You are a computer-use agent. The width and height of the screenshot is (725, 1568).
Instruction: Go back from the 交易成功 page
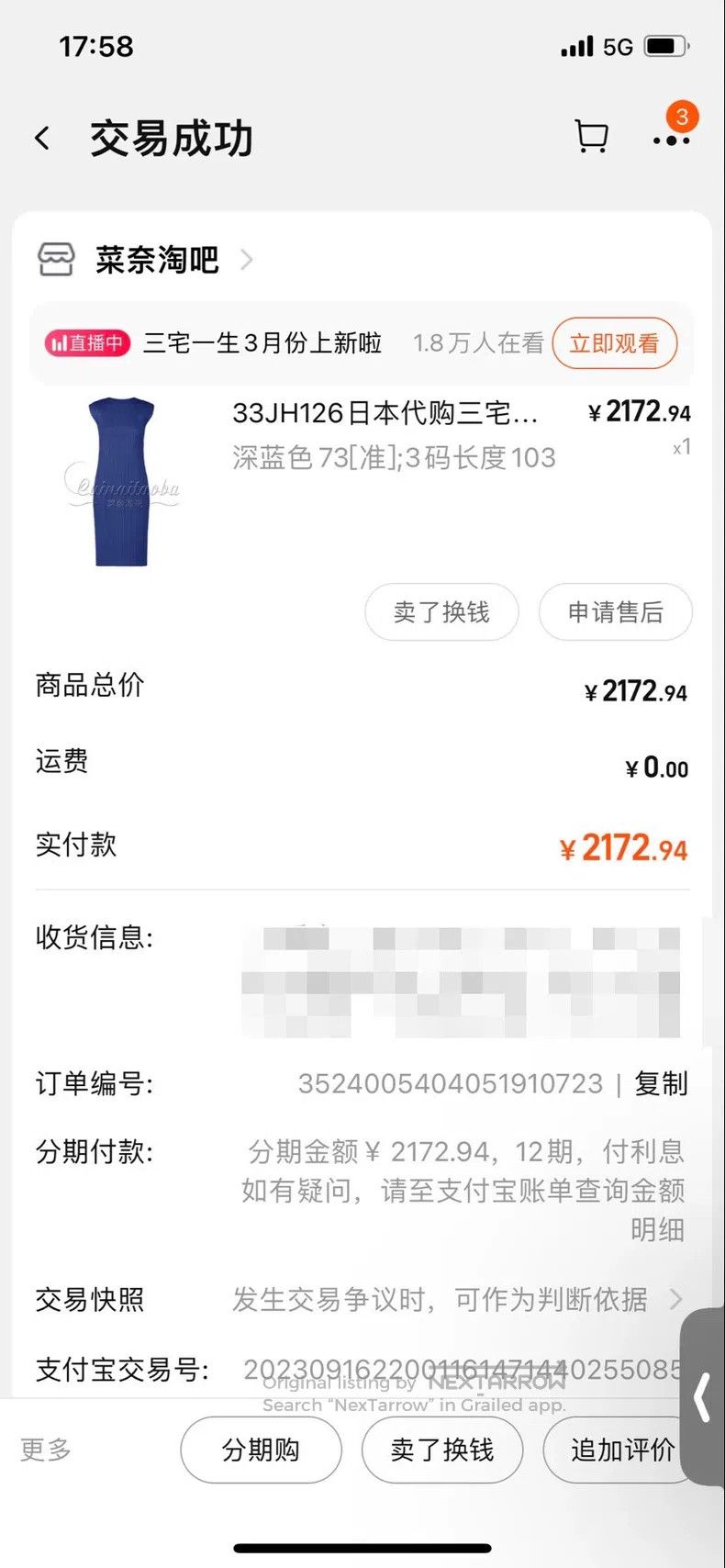pyautogui.click(x=42, y=139)
